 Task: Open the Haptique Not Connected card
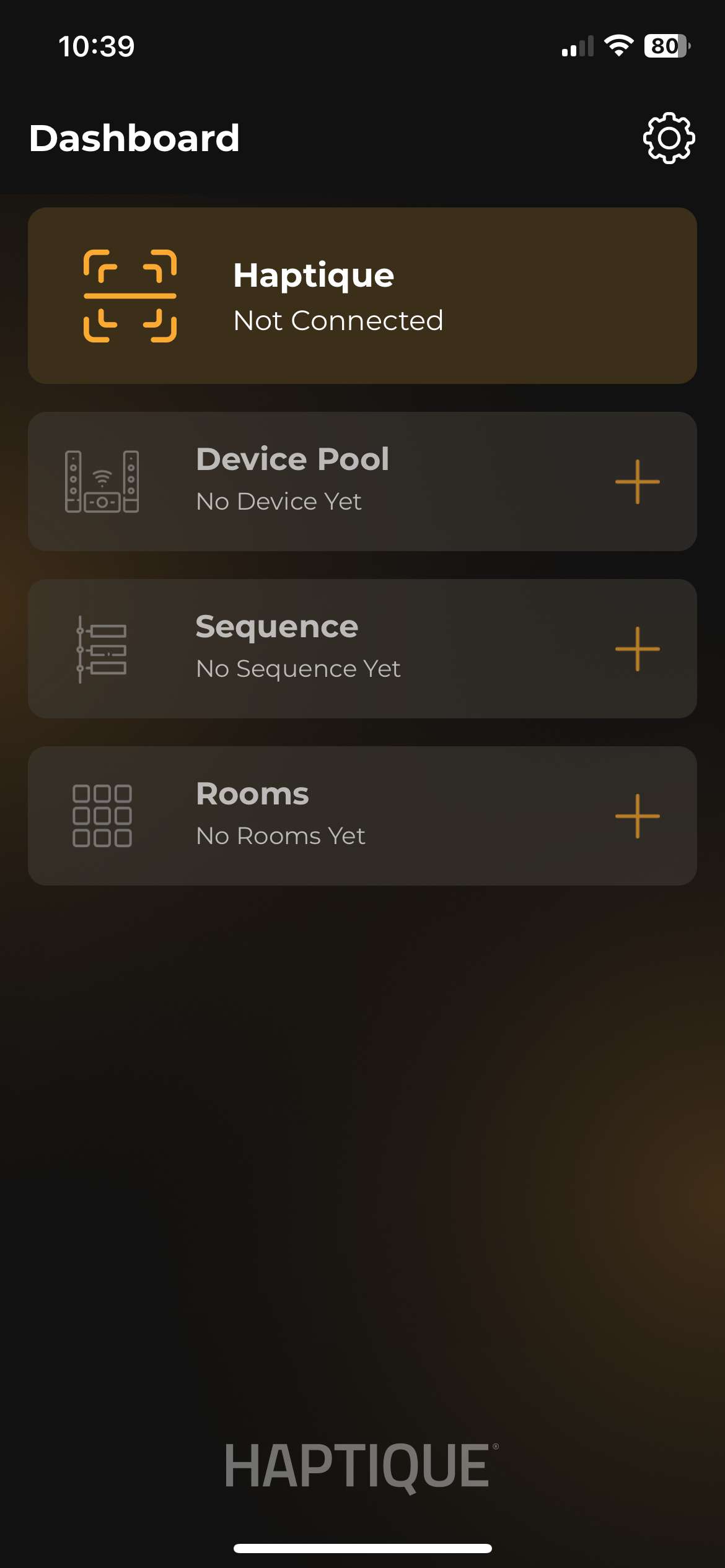[362, 296]
